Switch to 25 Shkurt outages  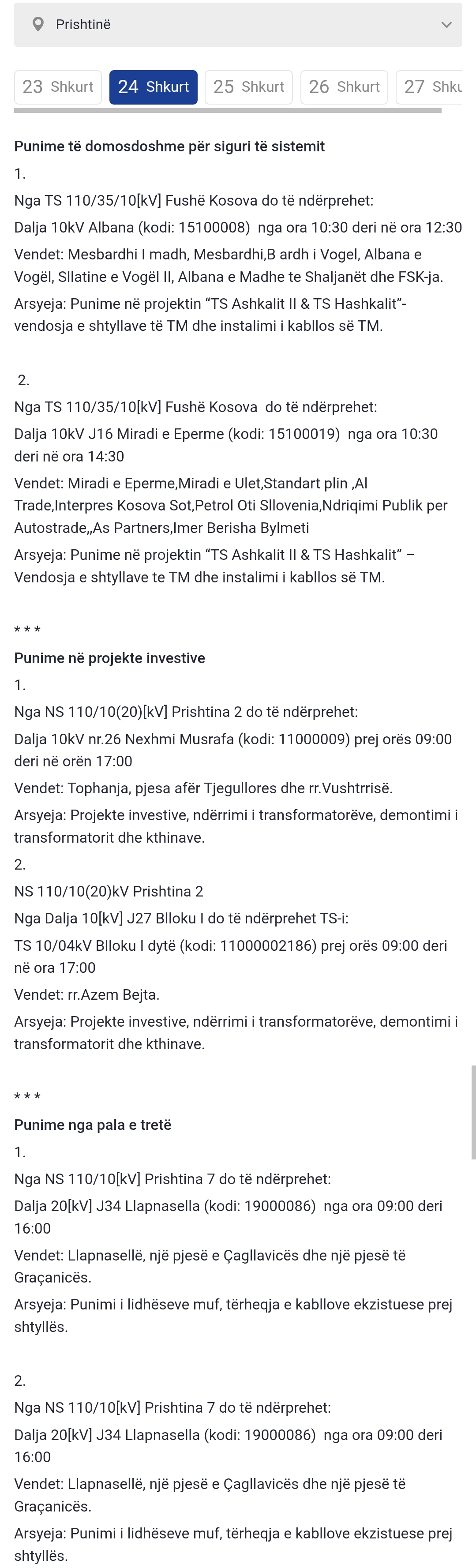pos(248,87)
